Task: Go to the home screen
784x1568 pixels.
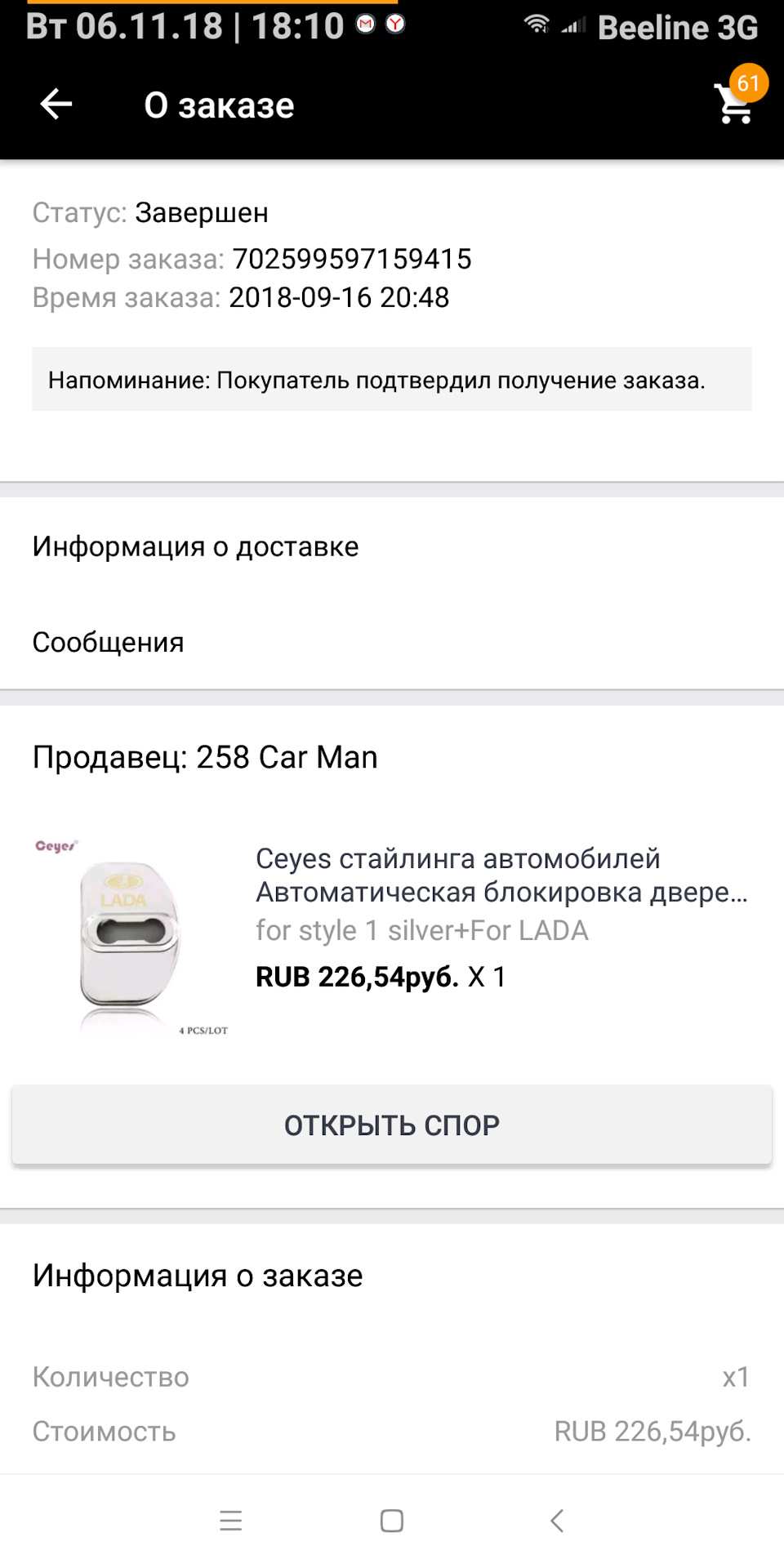Action: 392,1521
